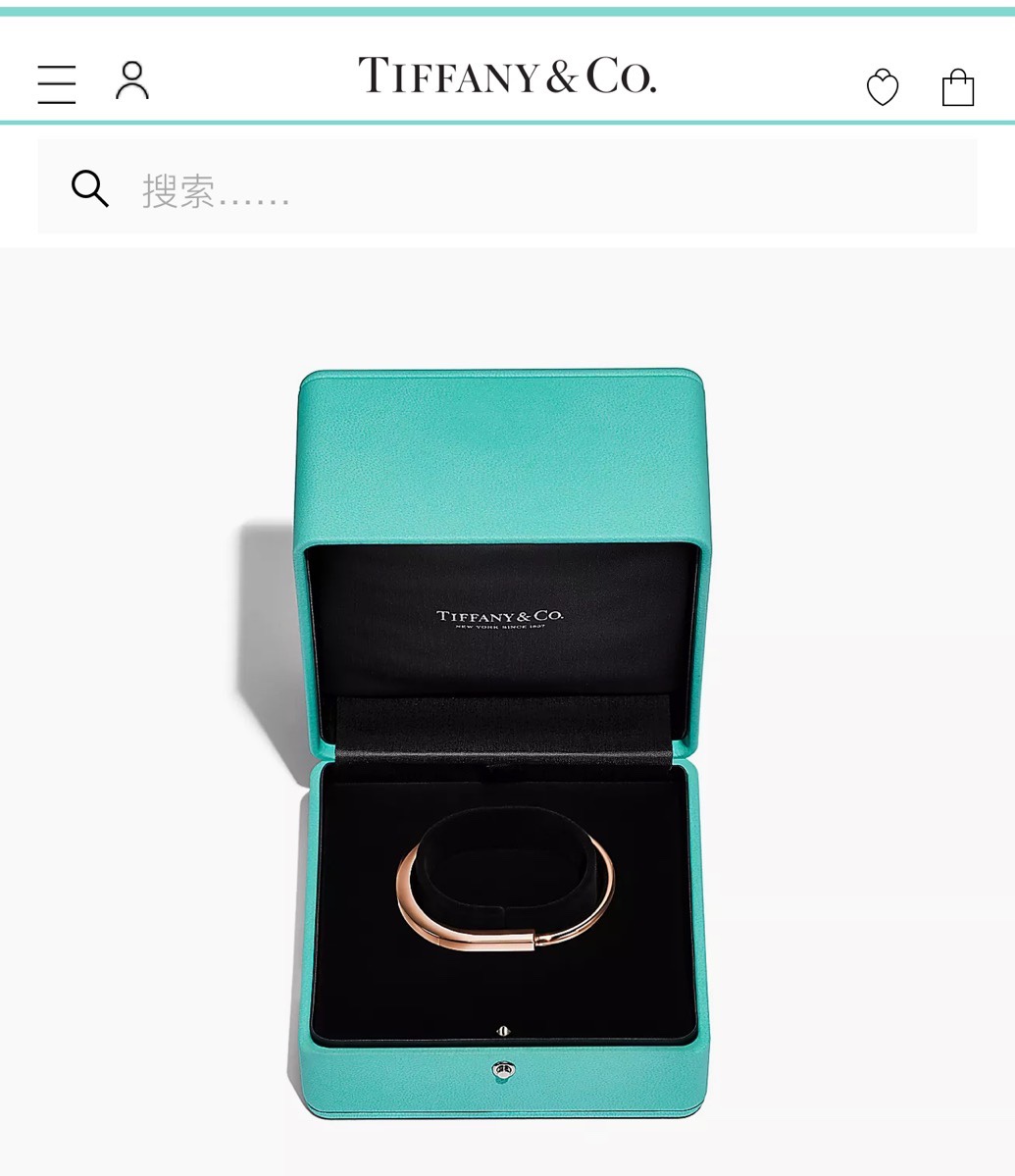Screen dimensions: 1015x1176
Task: Open the bracelet product image
Action: 502,745
